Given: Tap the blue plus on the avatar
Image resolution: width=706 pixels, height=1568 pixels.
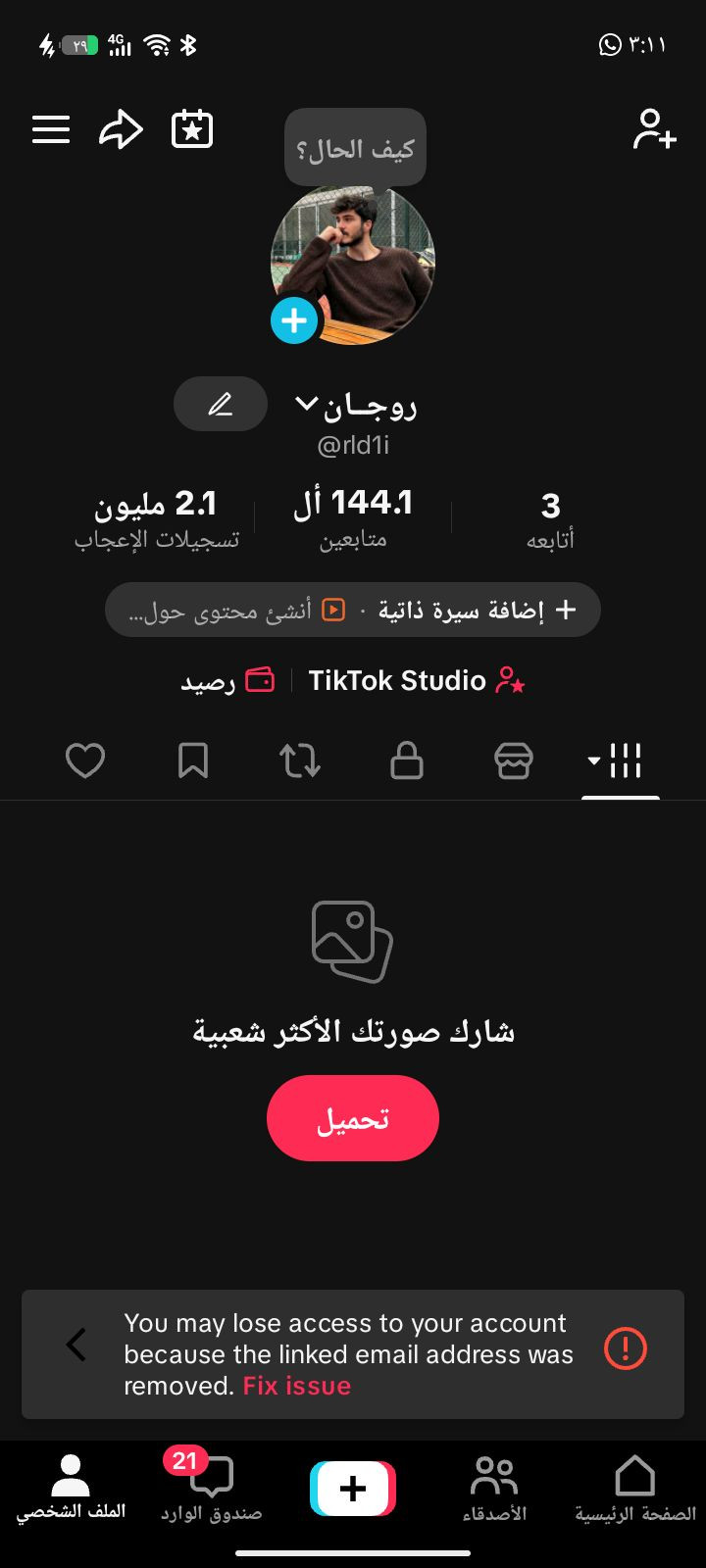Looking at the screenshot, I should (293, 320).
